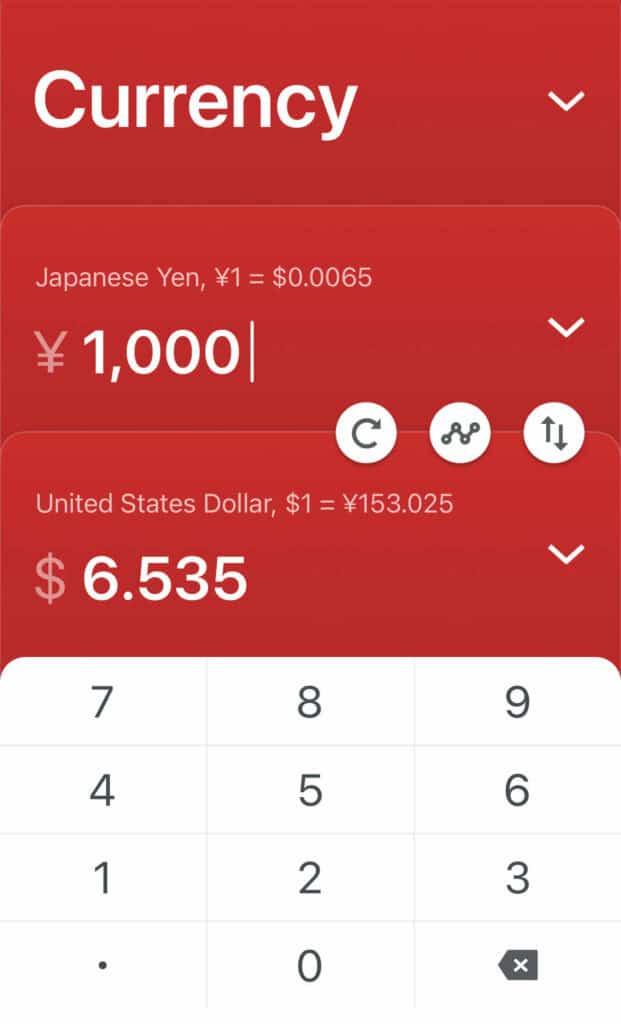621x1024 pixels.
Task: Swap the two currencies
Action: click(554, 433)
